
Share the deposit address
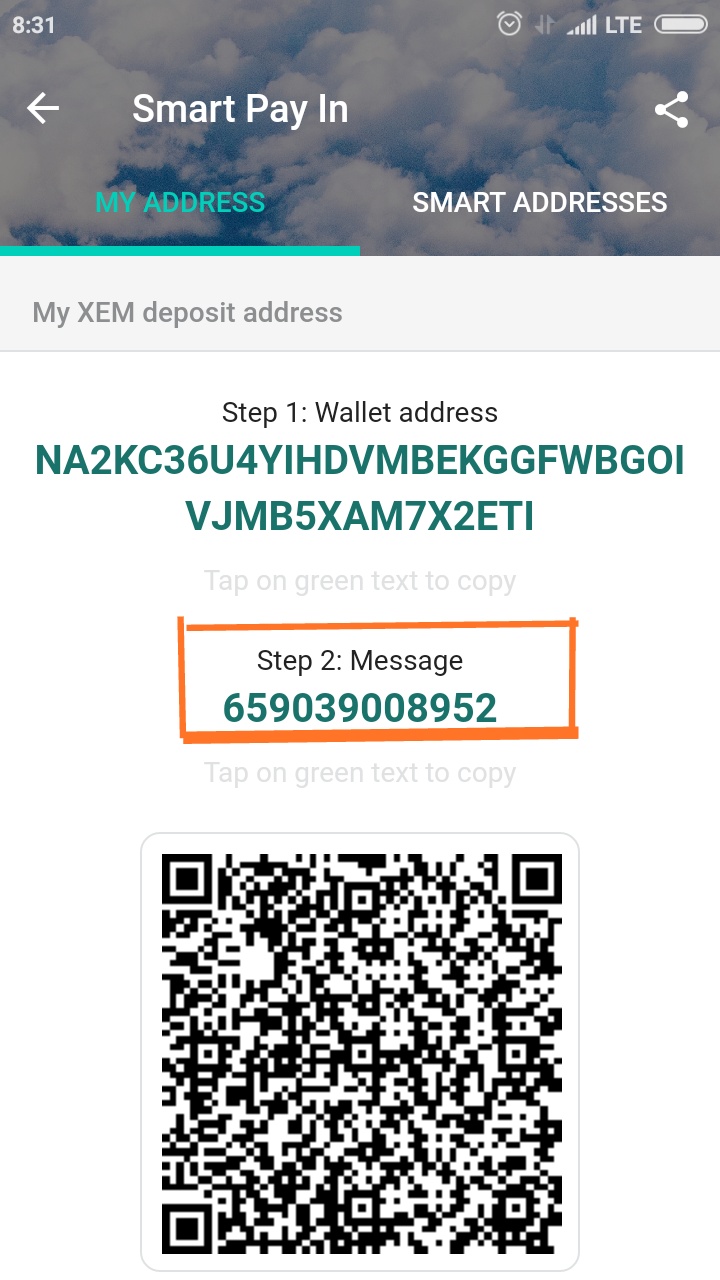[672, 109]
